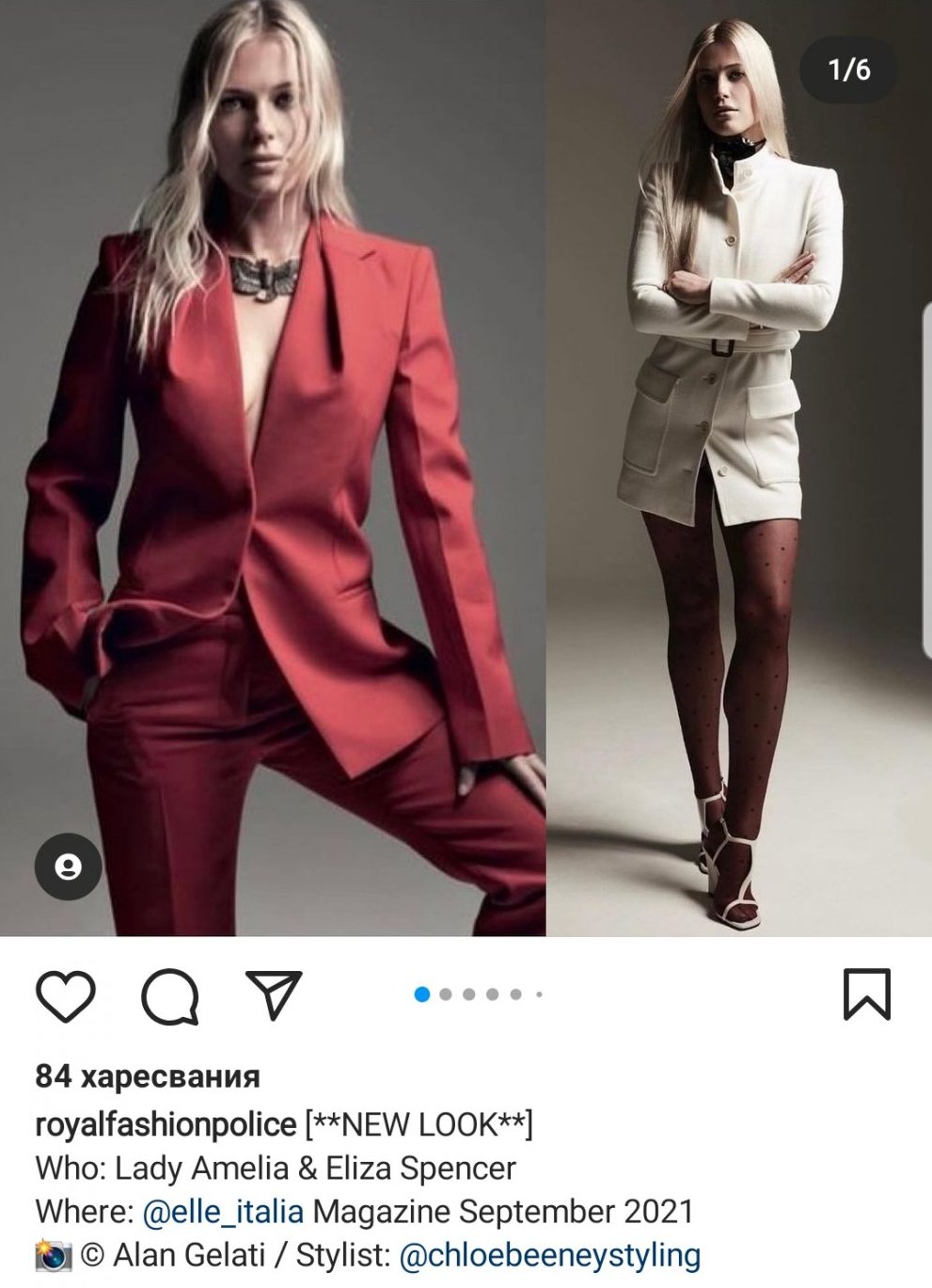View the list of 84 likes
Screen dimensions: 932x1288
point(148,1075)
